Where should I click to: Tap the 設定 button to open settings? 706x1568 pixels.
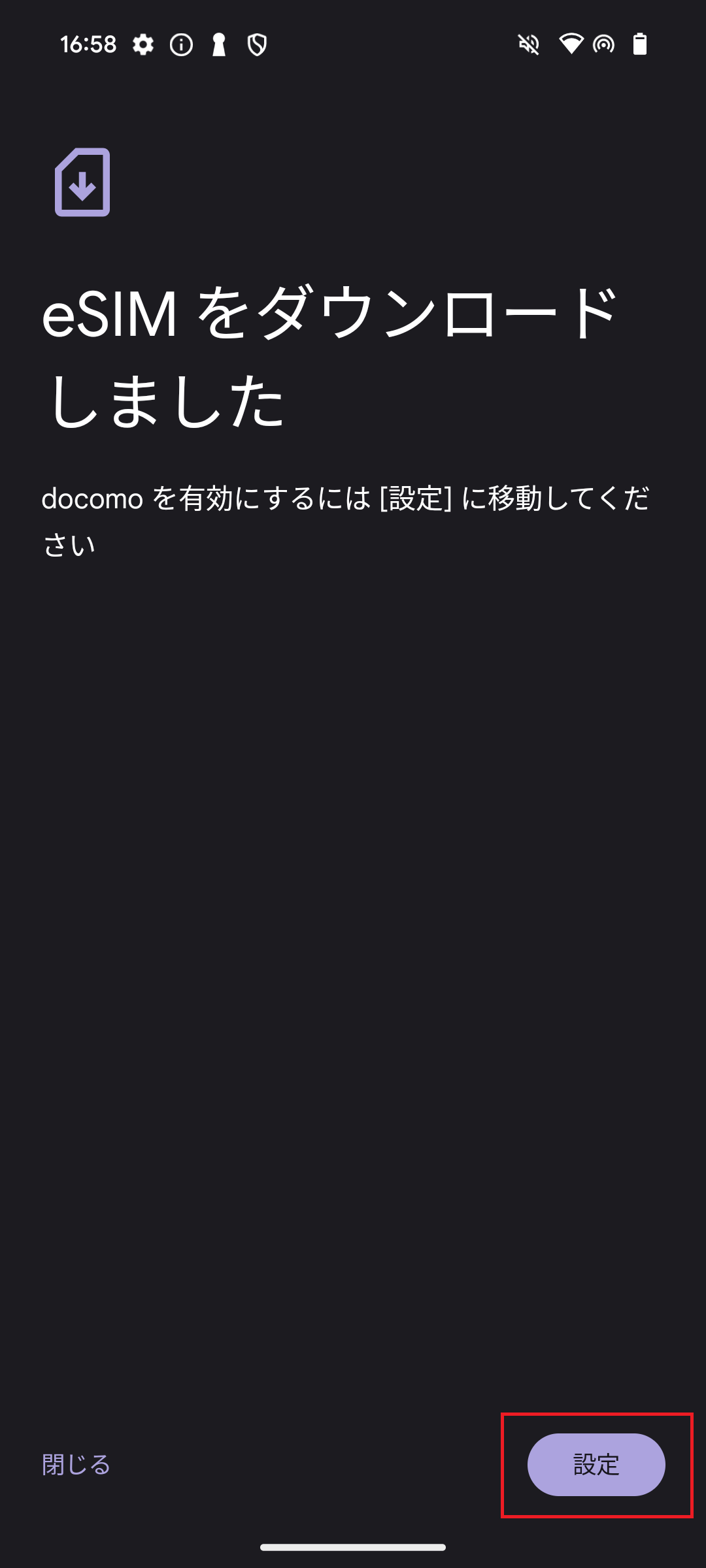[596, 1465]
